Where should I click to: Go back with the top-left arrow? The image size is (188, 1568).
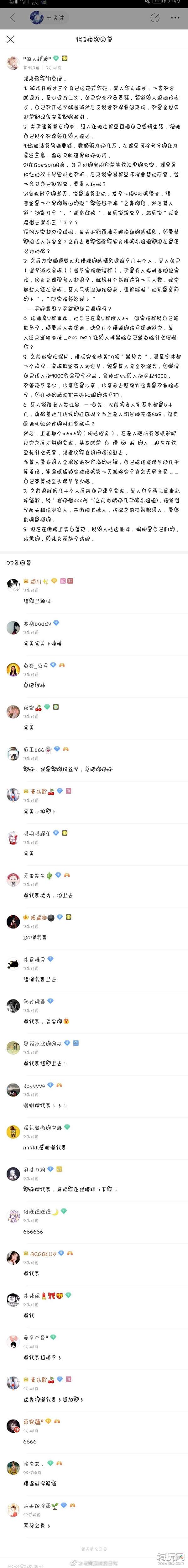(x=13, y=18)
